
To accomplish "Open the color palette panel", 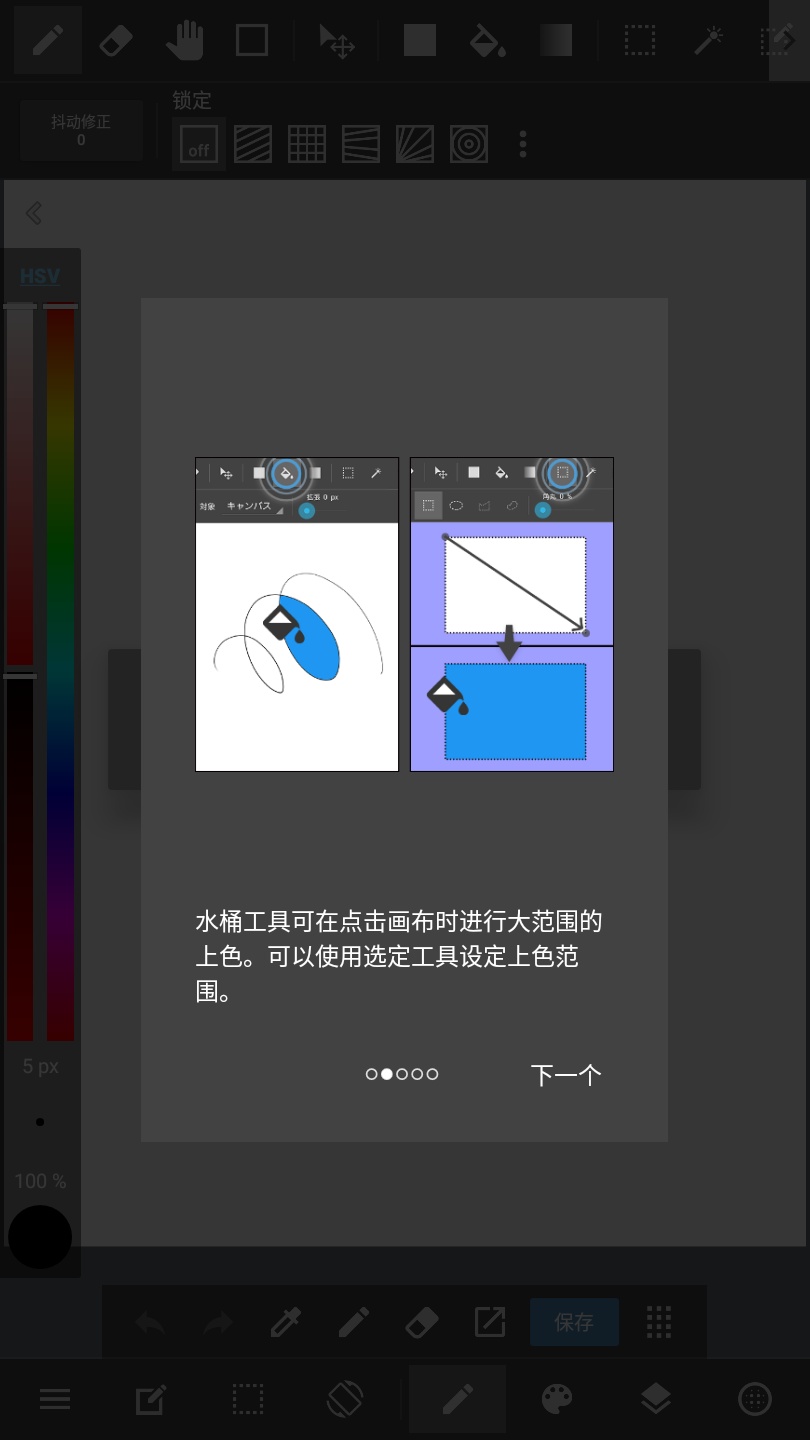I will 557,1399.
